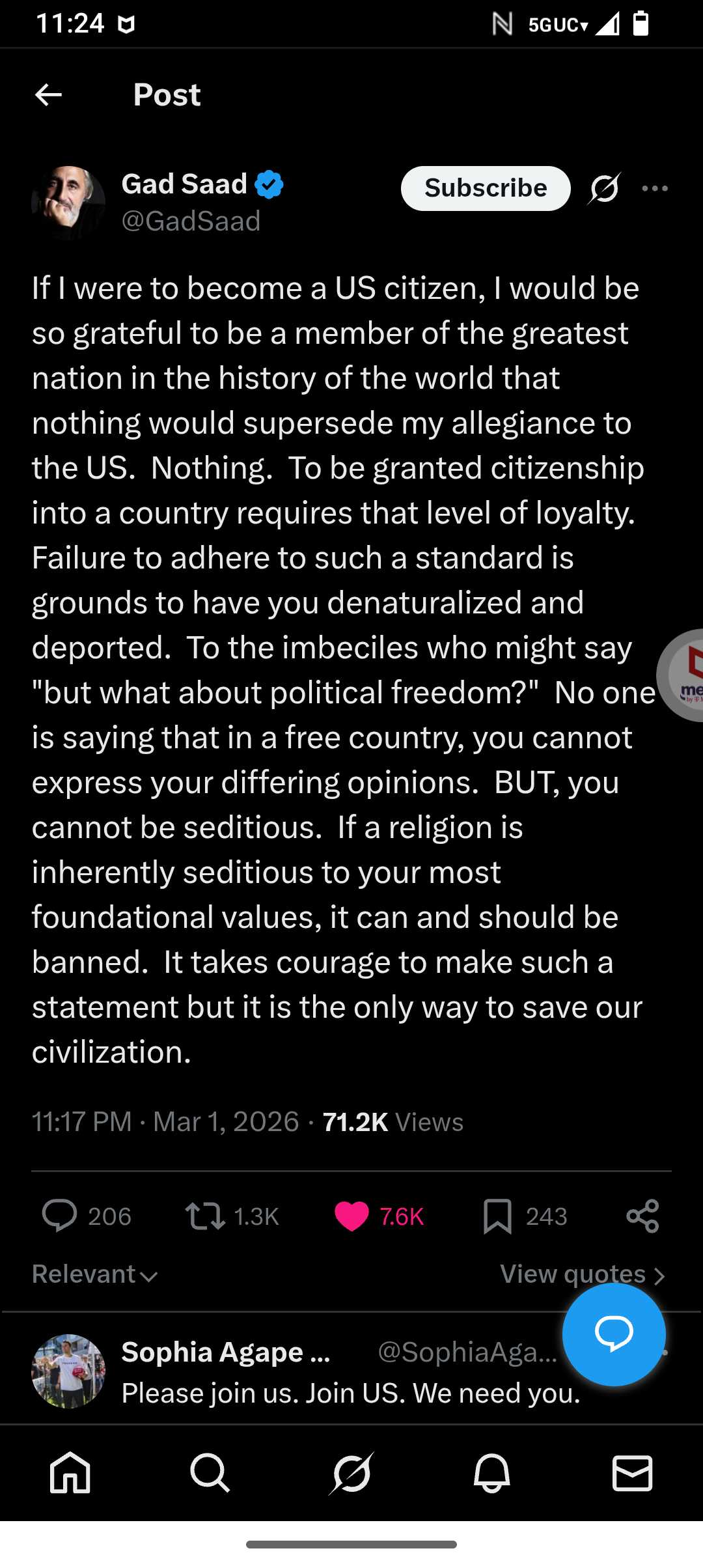This screenshot has width=703, height=1568.
Task: Unlike the post via heart icon
Action: [x=351, y=1216]
